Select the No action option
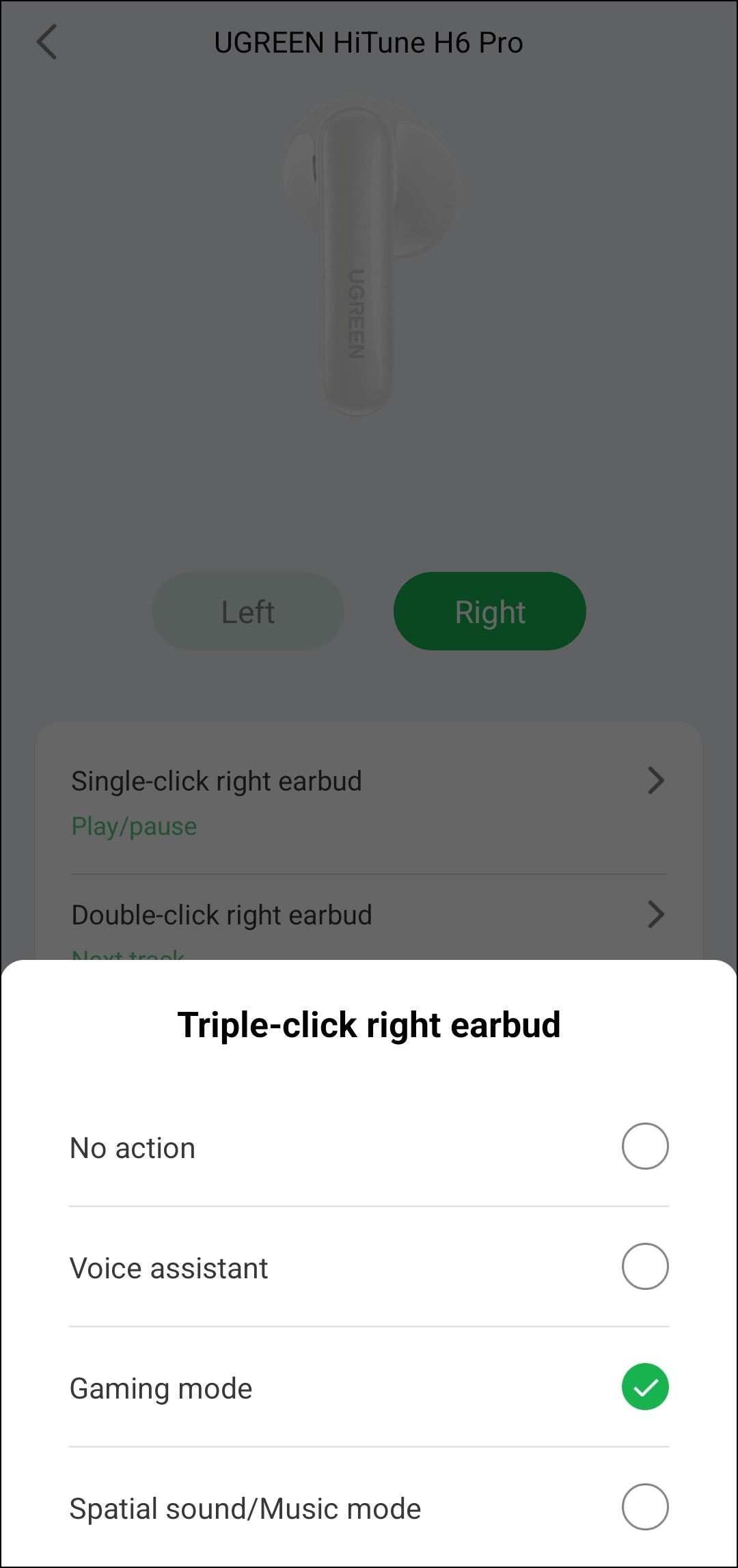 [x=644, y=1146]
